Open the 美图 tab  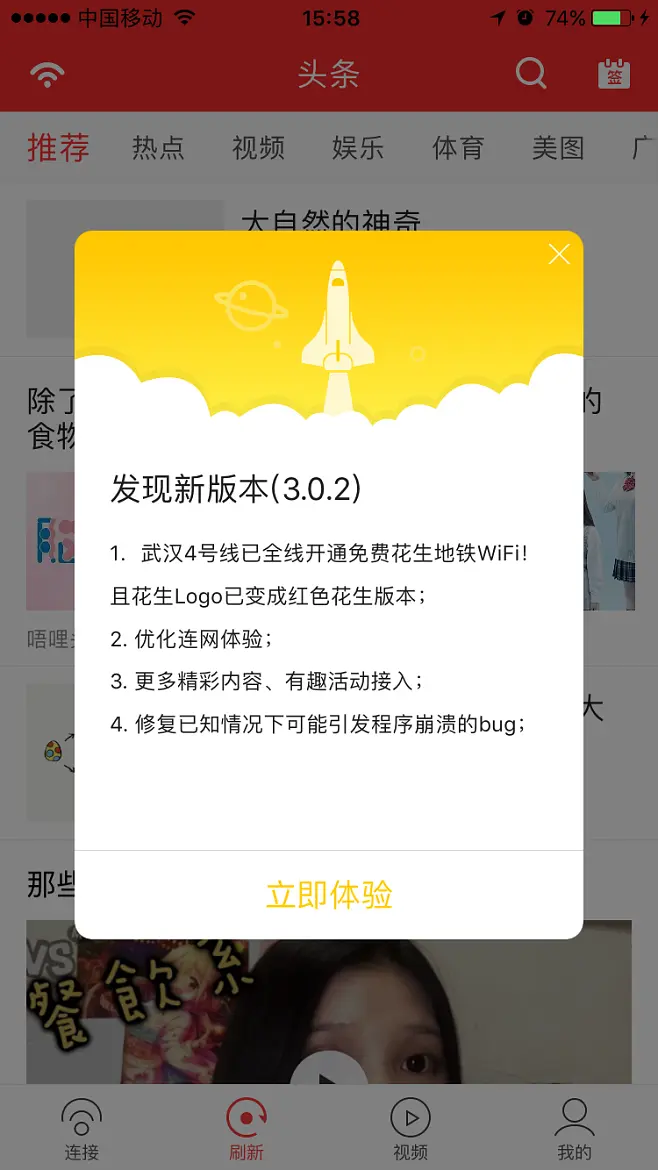(x=558, y=148)
